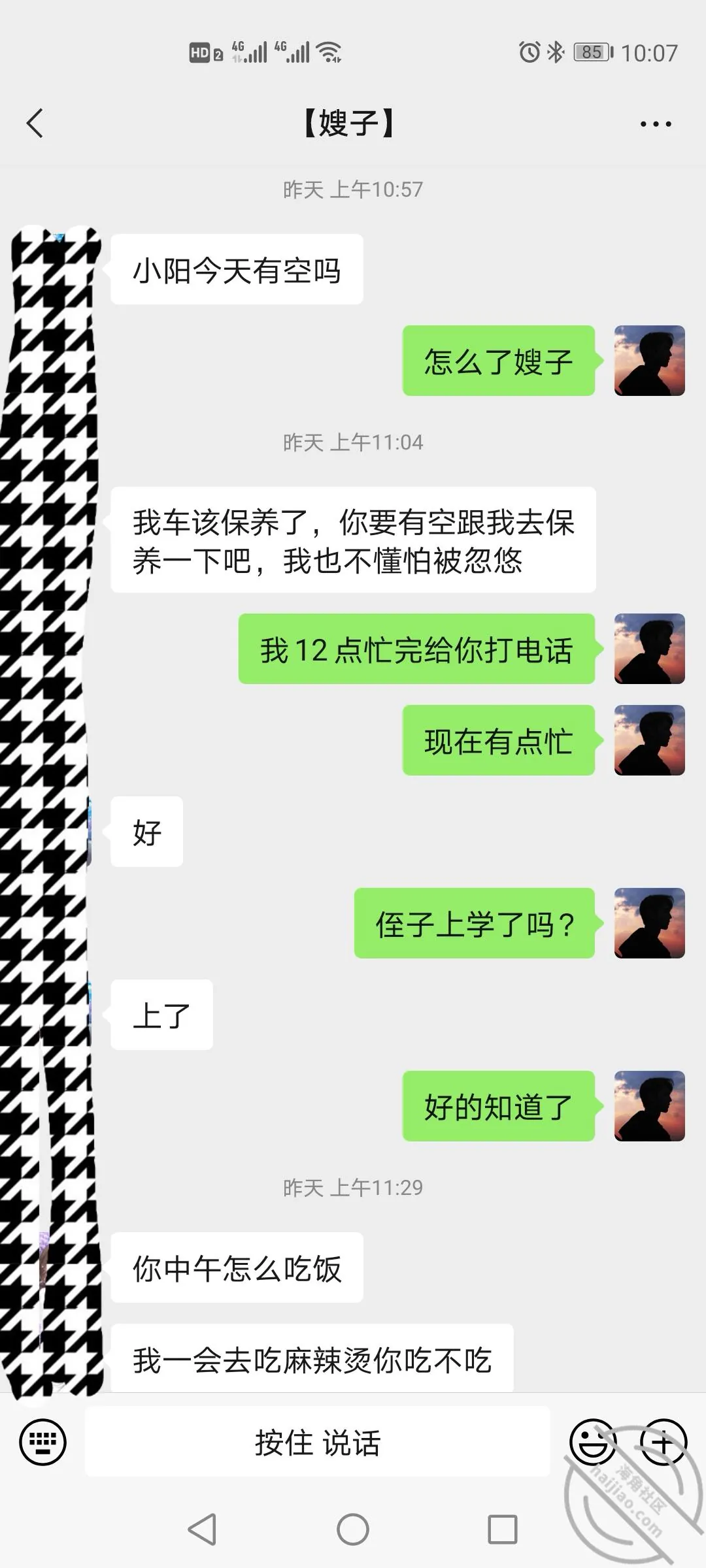Open the emoji sticker panel
This screenshot has width=706, height=1568.
pyautogui.click(x=593, y=1442)
